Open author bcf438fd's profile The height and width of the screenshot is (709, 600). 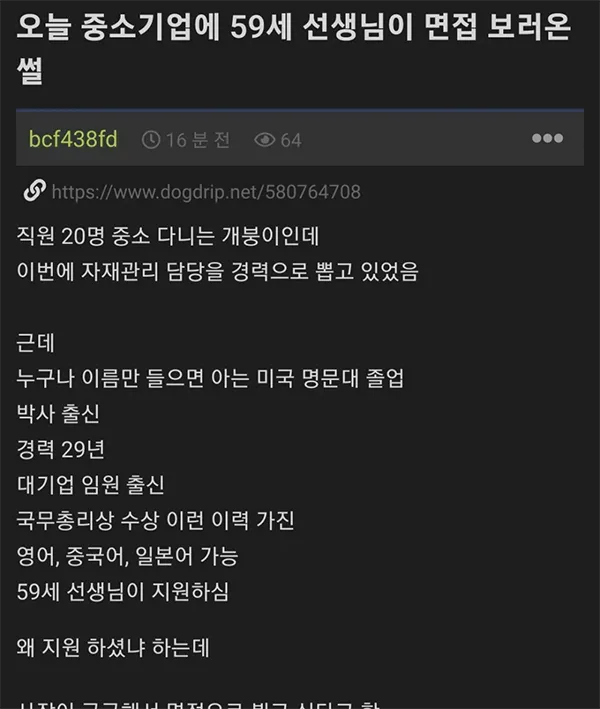tap(72, 139)
